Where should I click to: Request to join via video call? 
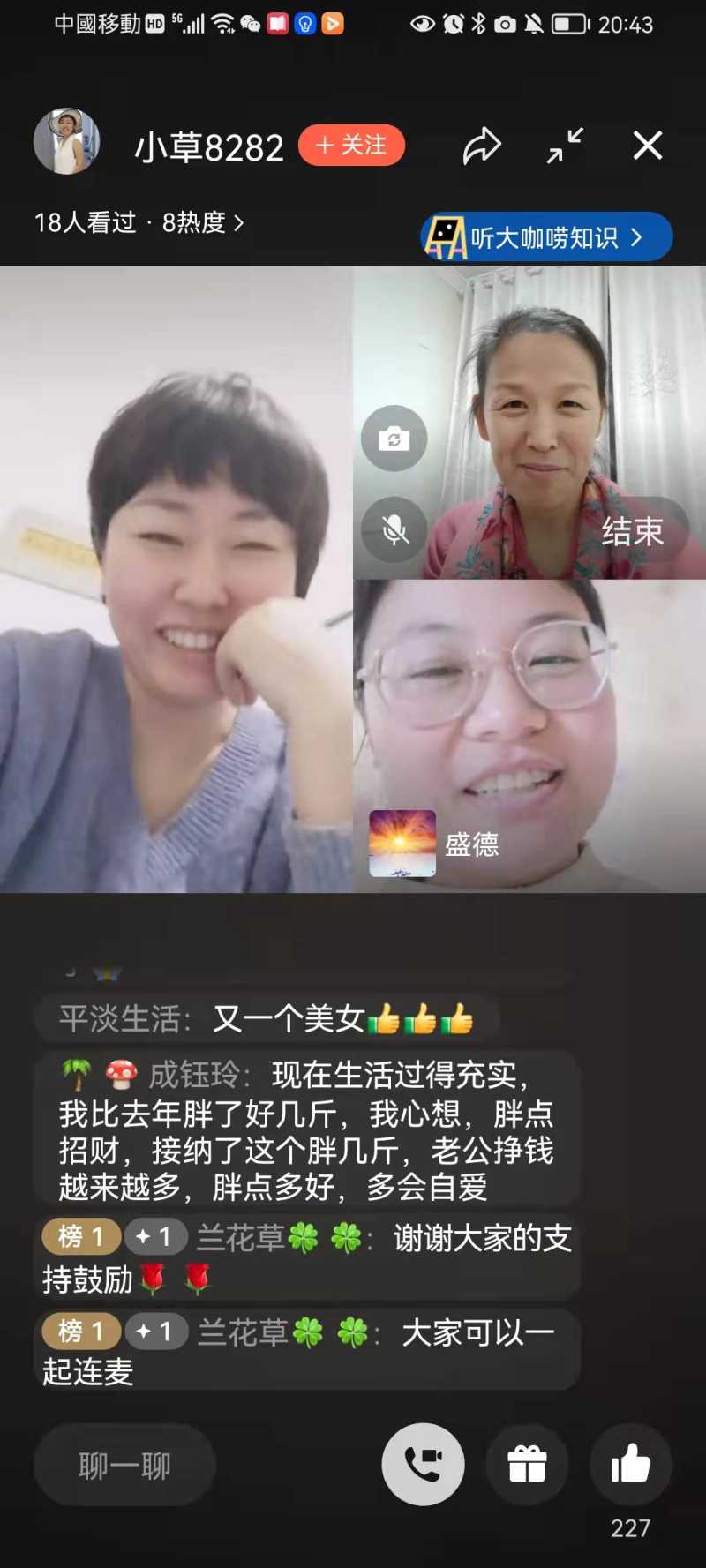(x=423, y=1465)
